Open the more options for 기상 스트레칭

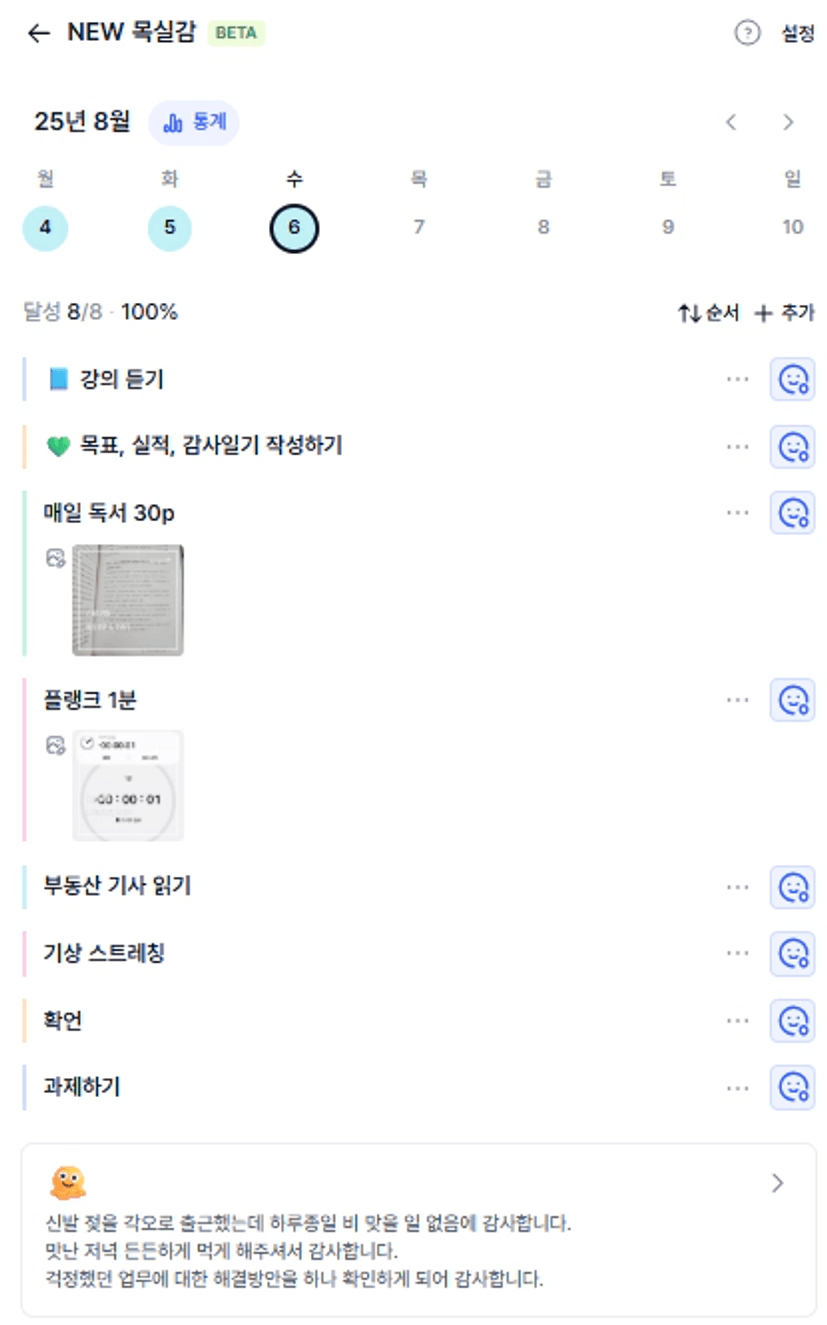pos(738,954)
